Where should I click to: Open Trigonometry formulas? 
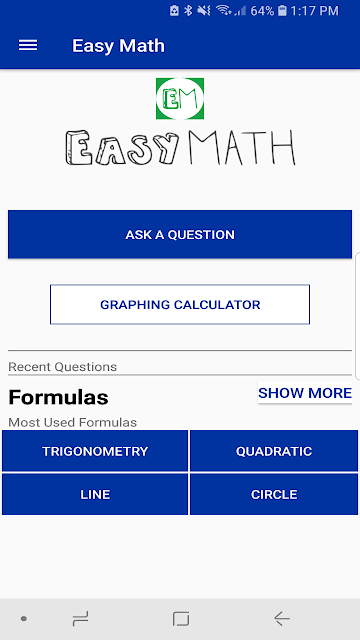pyautogui.click(x=95, y=451)
